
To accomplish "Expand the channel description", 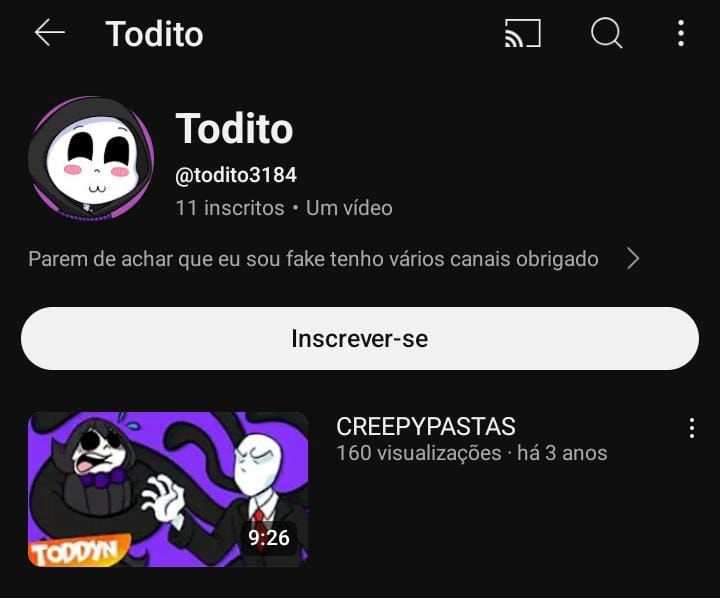I will click(632, 260).
